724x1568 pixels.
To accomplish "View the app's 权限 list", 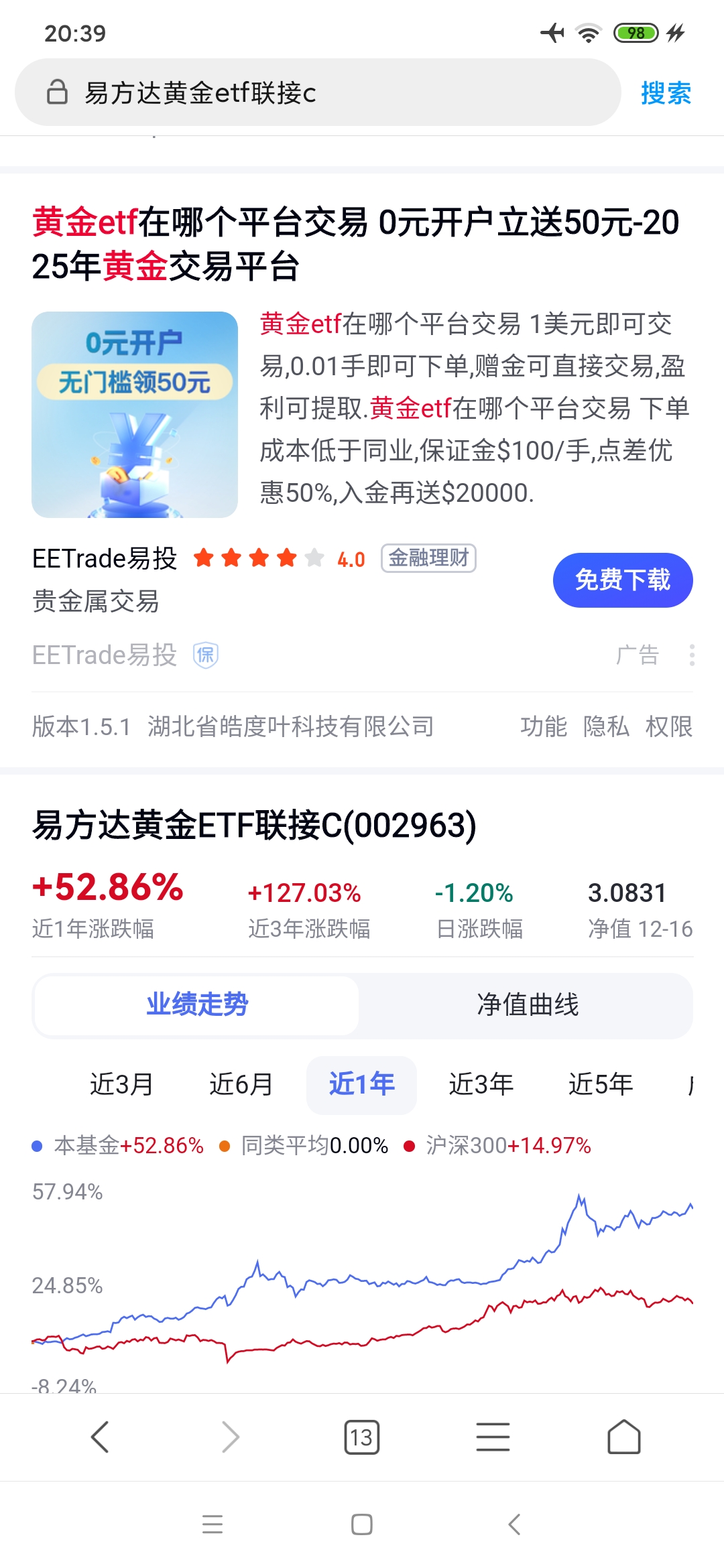I will 668,726.
